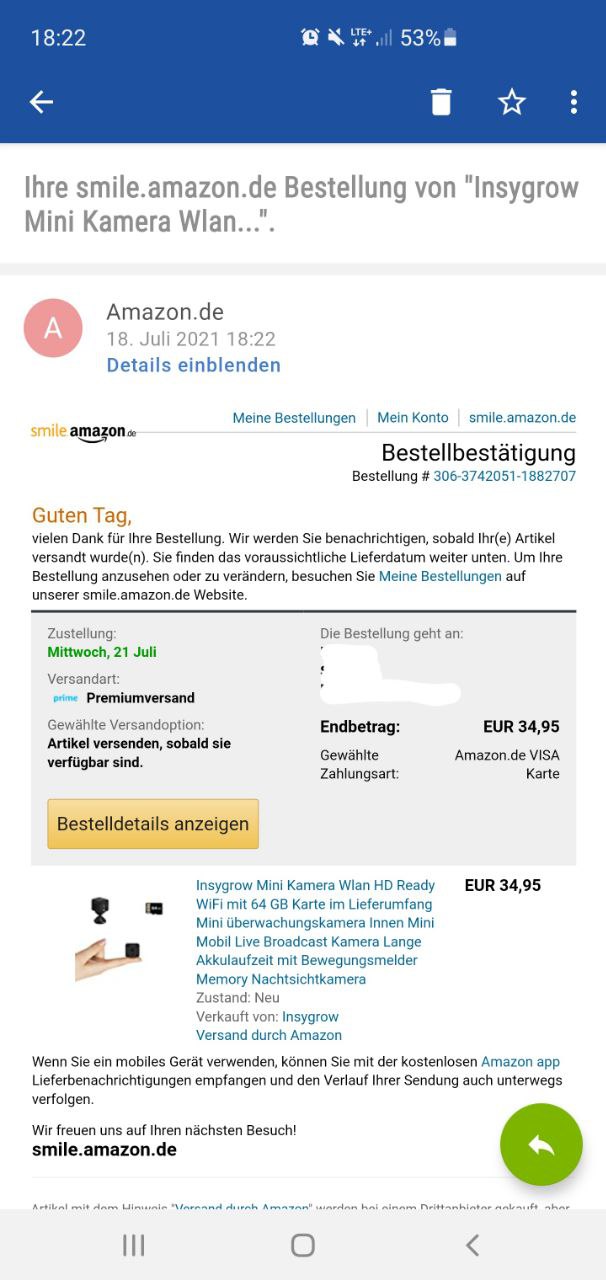Go back to the inbox
Screen dimensions: 606x1280
coord(41,102)
